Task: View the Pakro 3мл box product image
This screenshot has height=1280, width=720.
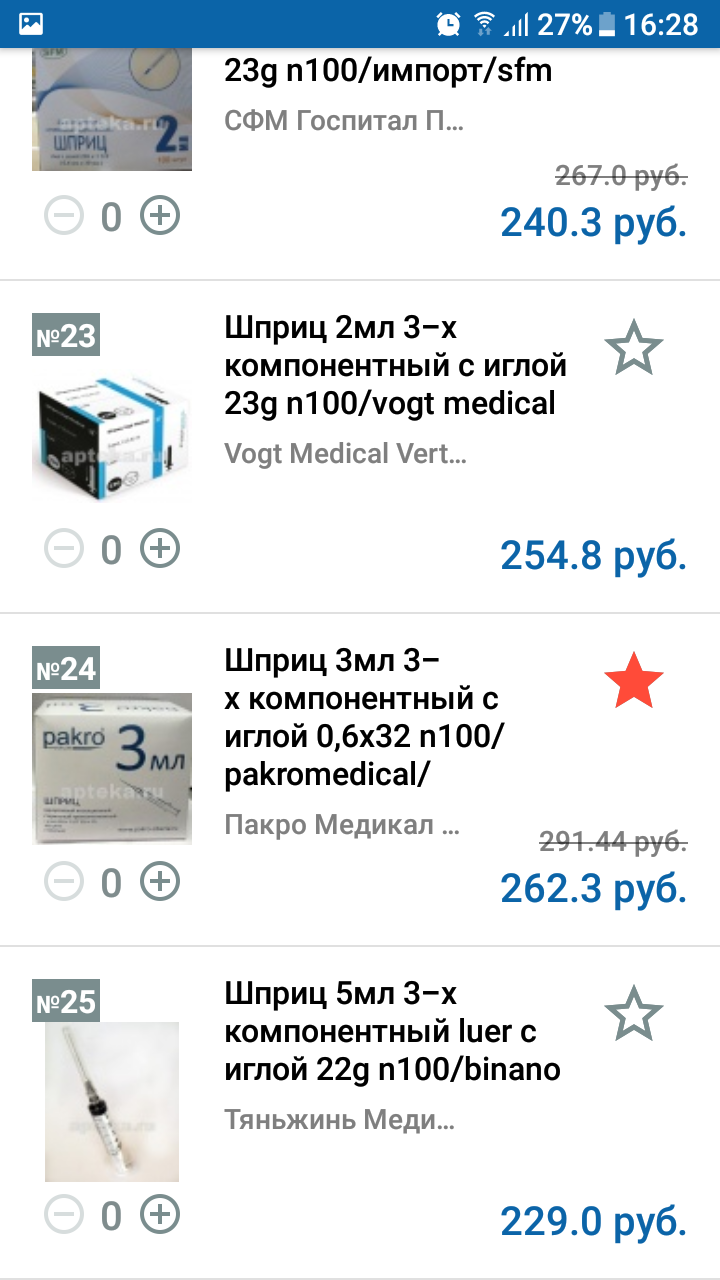Action: point(112,770)
